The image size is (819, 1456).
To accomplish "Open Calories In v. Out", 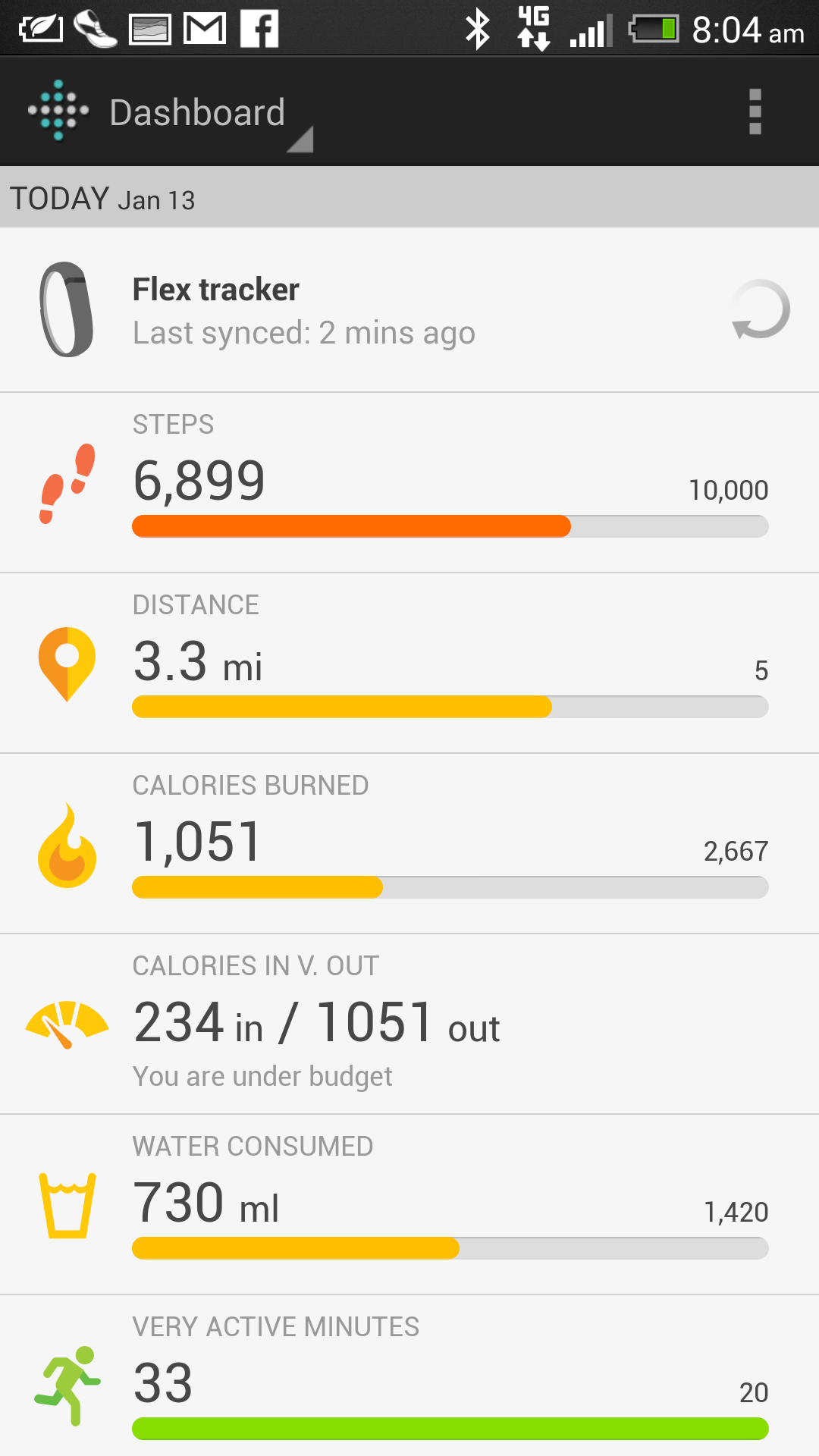I will click(x=409, y=1024).
